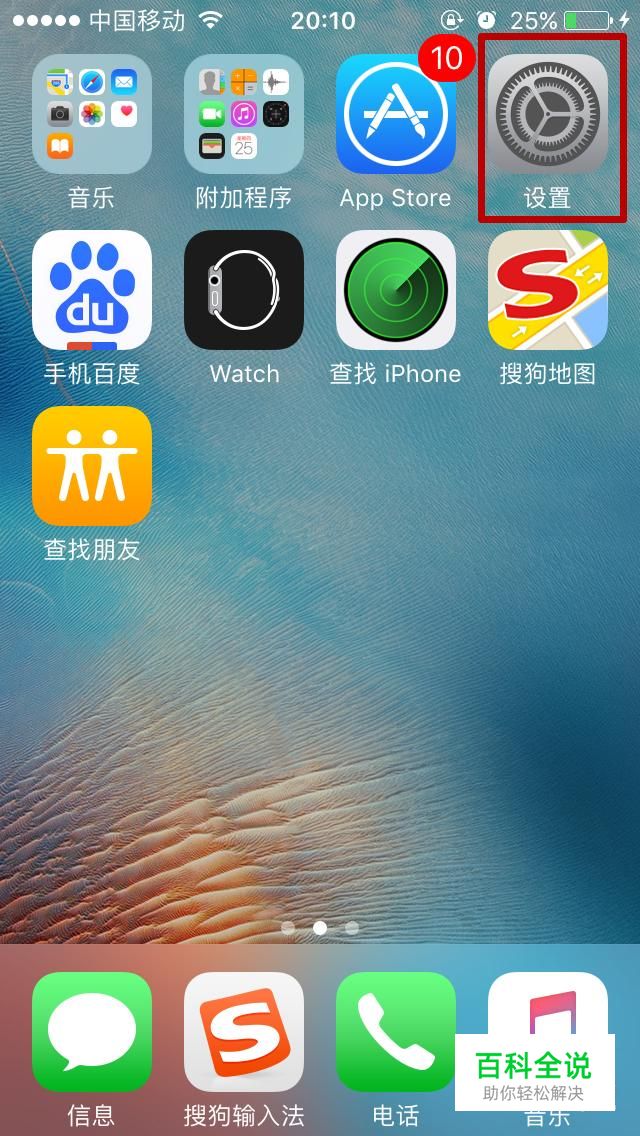Open the 设置 app
Screen dimensions: 640x1136
click(x=548, y=114)
